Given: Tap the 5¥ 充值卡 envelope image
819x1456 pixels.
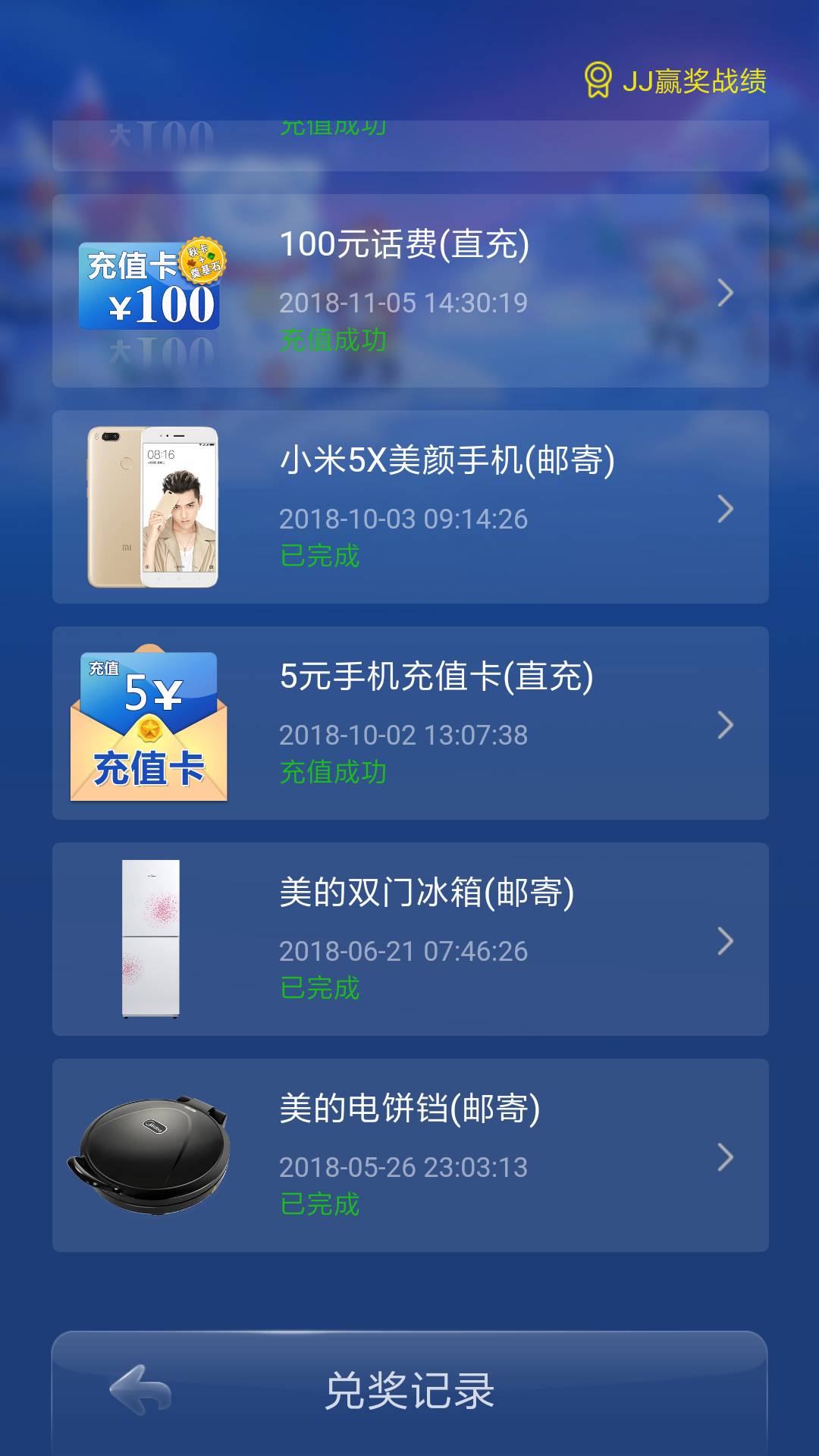Looking at the screenshot, I should (x=152, y=724).
